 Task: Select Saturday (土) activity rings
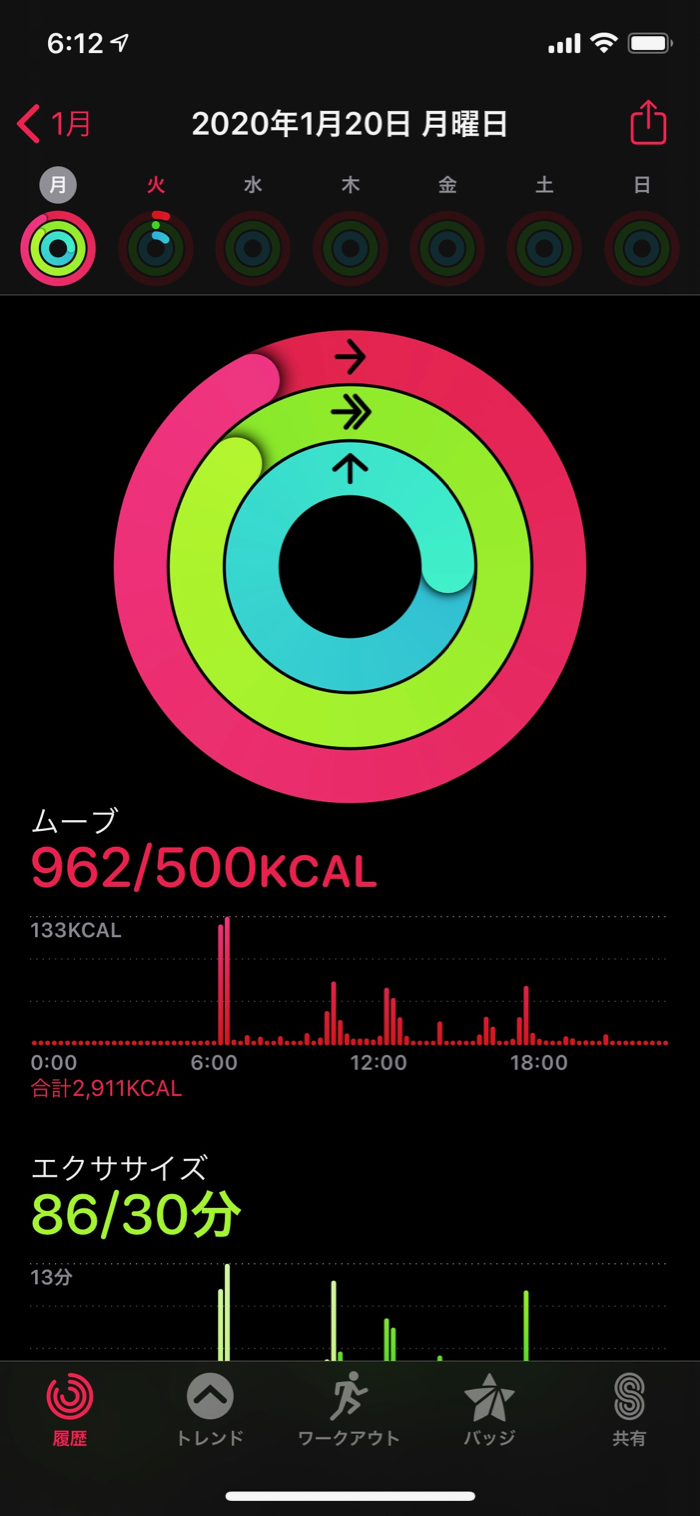tap(544, 249)
